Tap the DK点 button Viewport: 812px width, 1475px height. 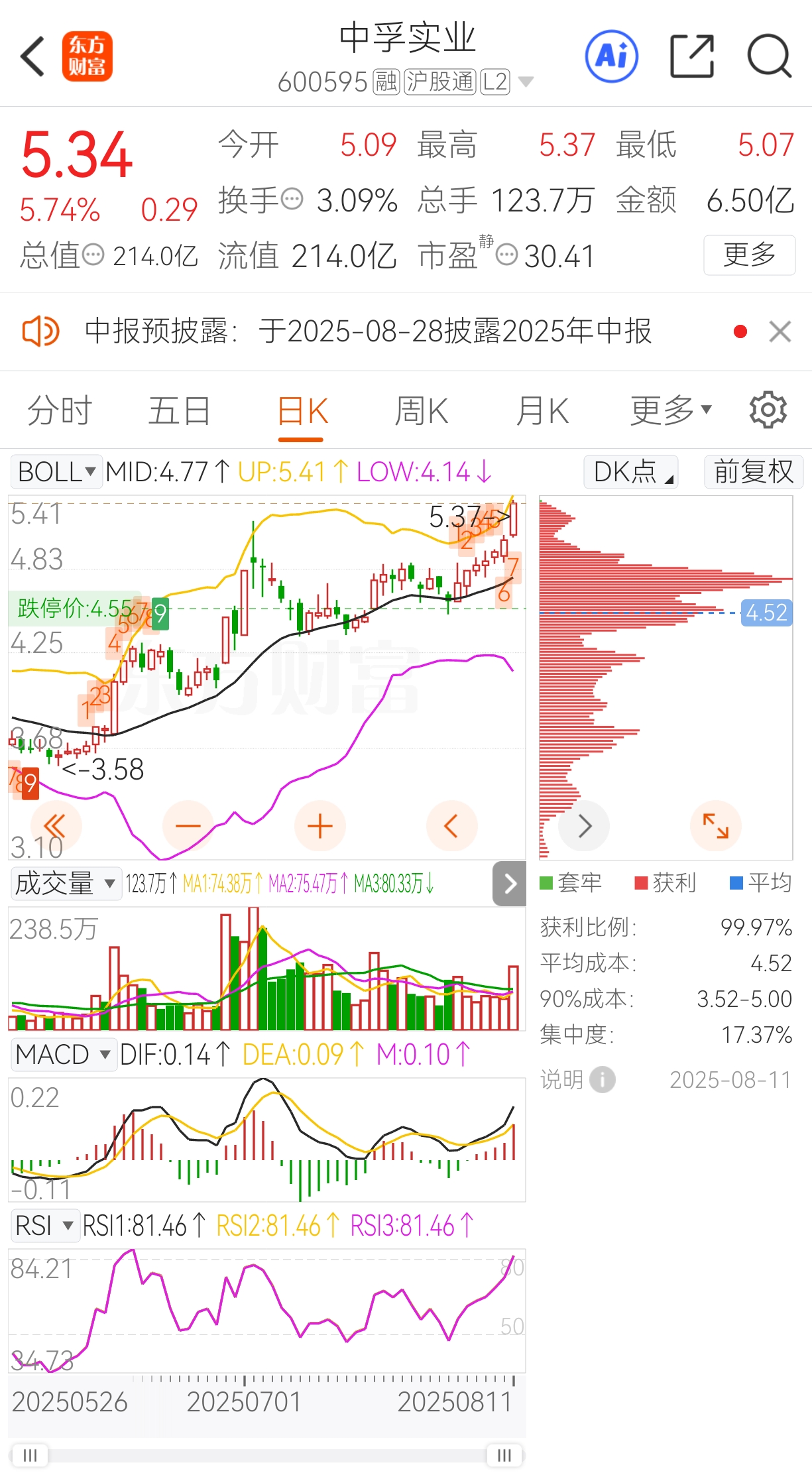[x=630, y=472]
